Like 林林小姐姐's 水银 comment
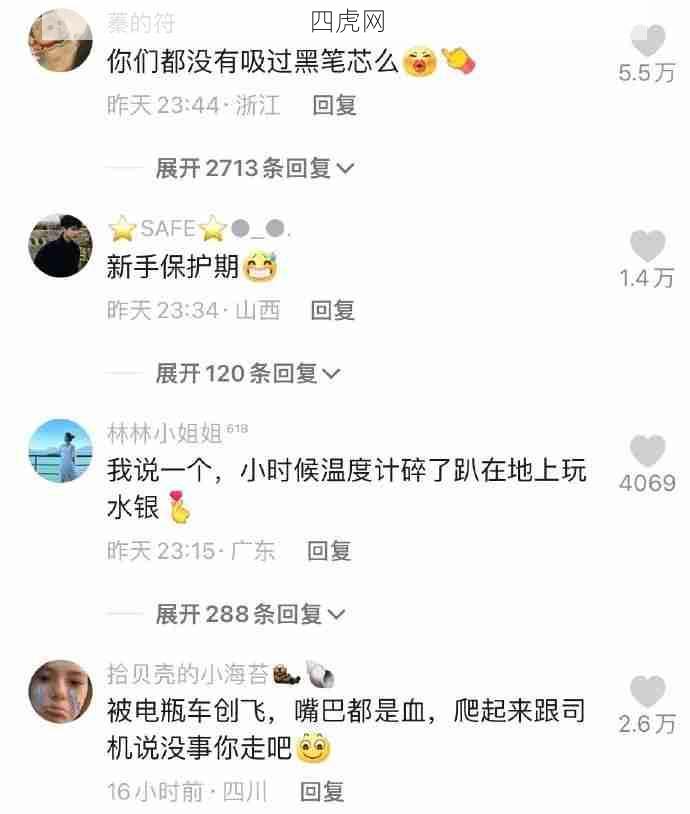 coord(648,451)
